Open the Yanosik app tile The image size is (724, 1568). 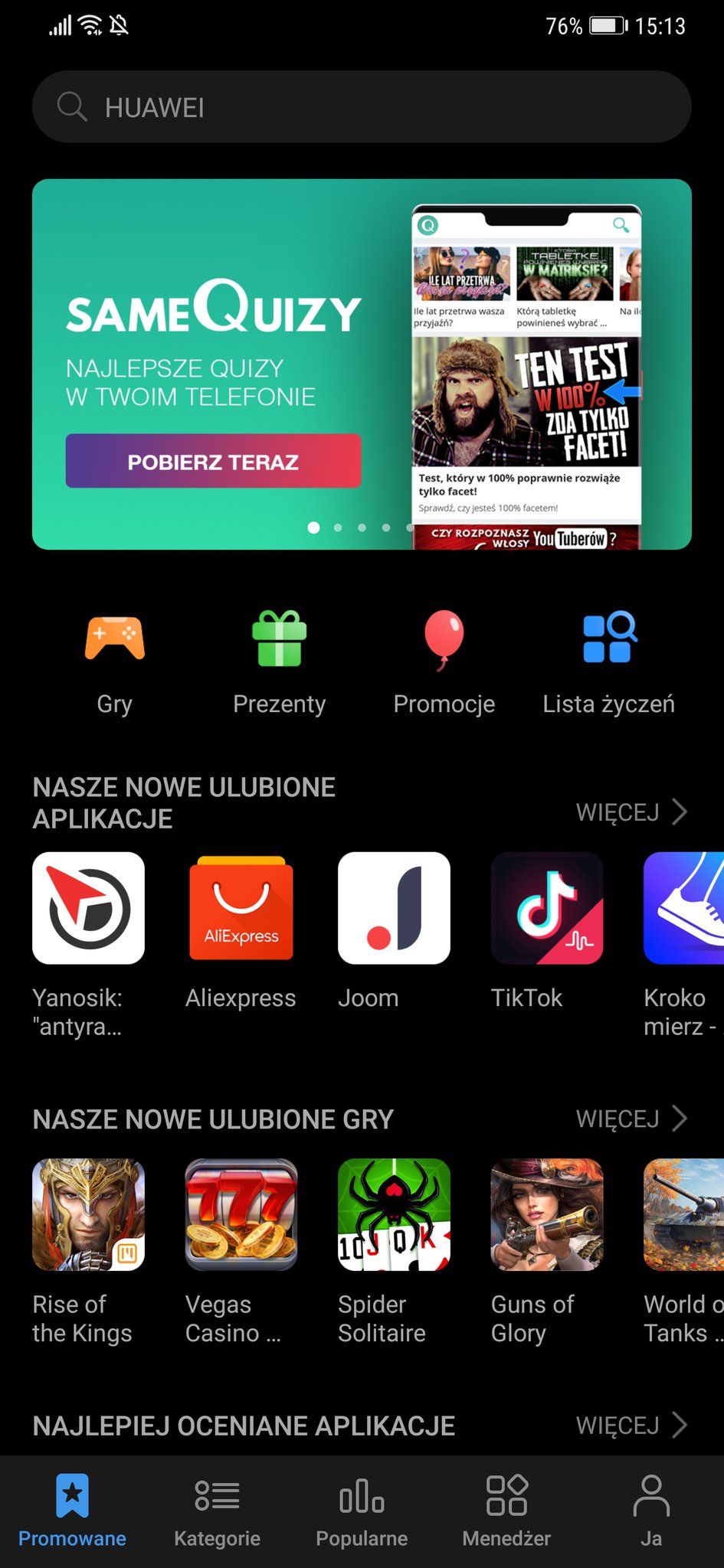click(88, 908)
